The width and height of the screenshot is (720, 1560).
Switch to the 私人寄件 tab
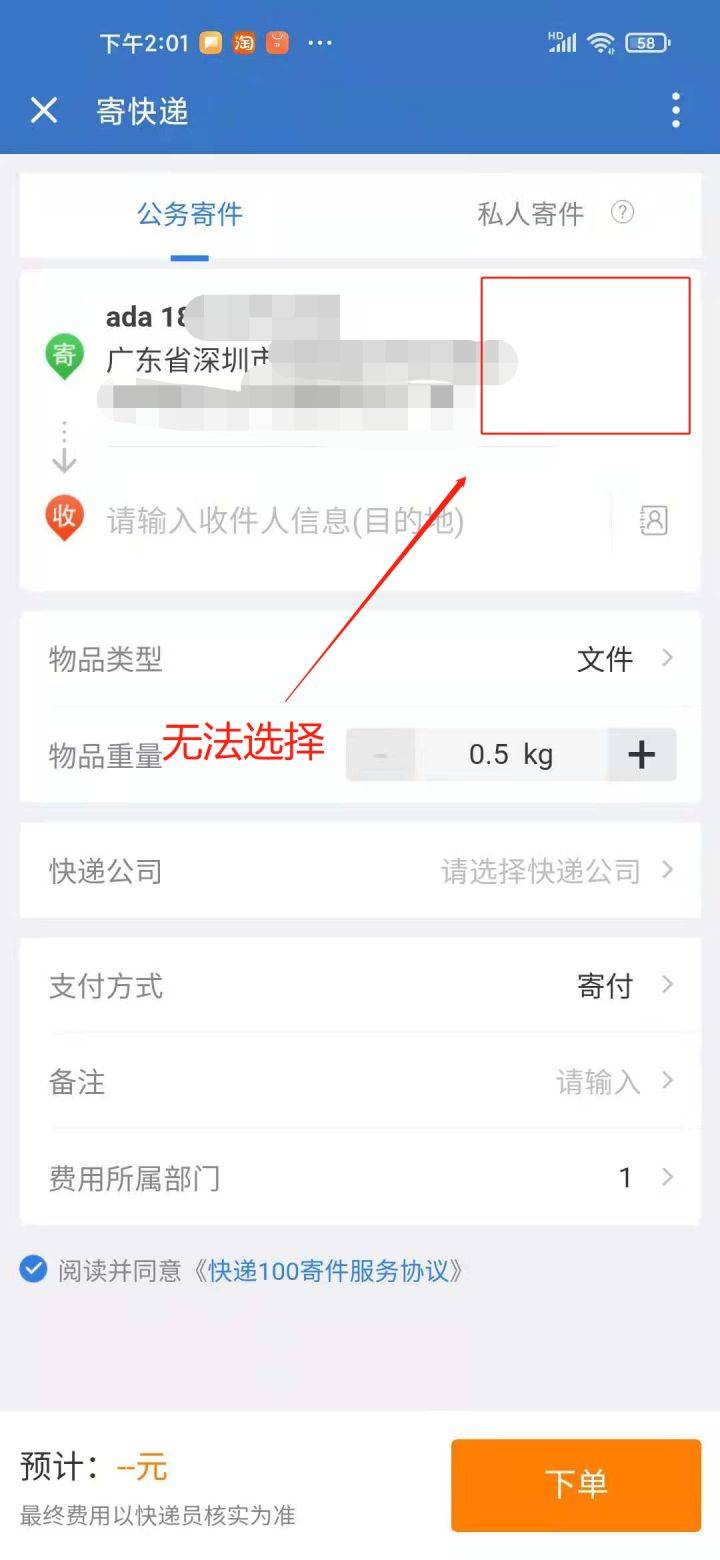(530, 214)
